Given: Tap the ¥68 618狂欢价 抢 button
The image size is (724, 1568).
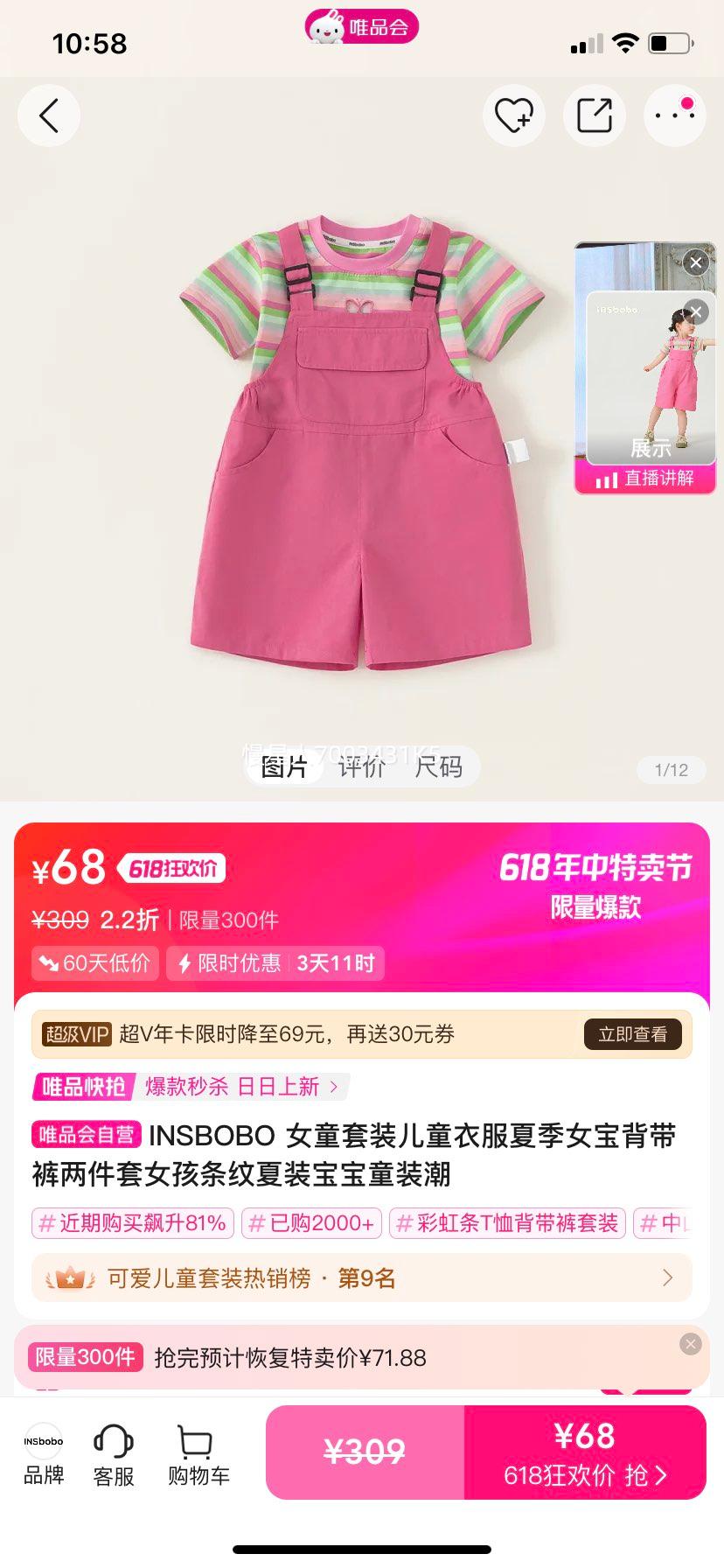Looking at the screenshot, I should (x=584, y=1452).
